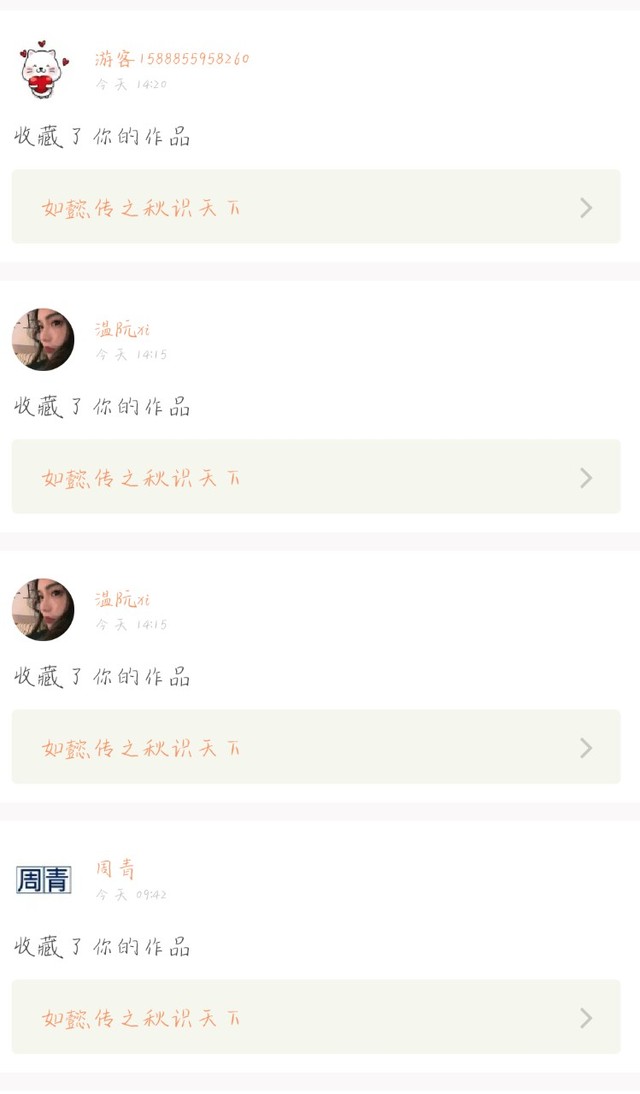The width and height of the screenshot is (640, 1094).
Task: Open 如懿传之秋识天下 card under 游客1588855958260's notification
Action: (316, 207)
